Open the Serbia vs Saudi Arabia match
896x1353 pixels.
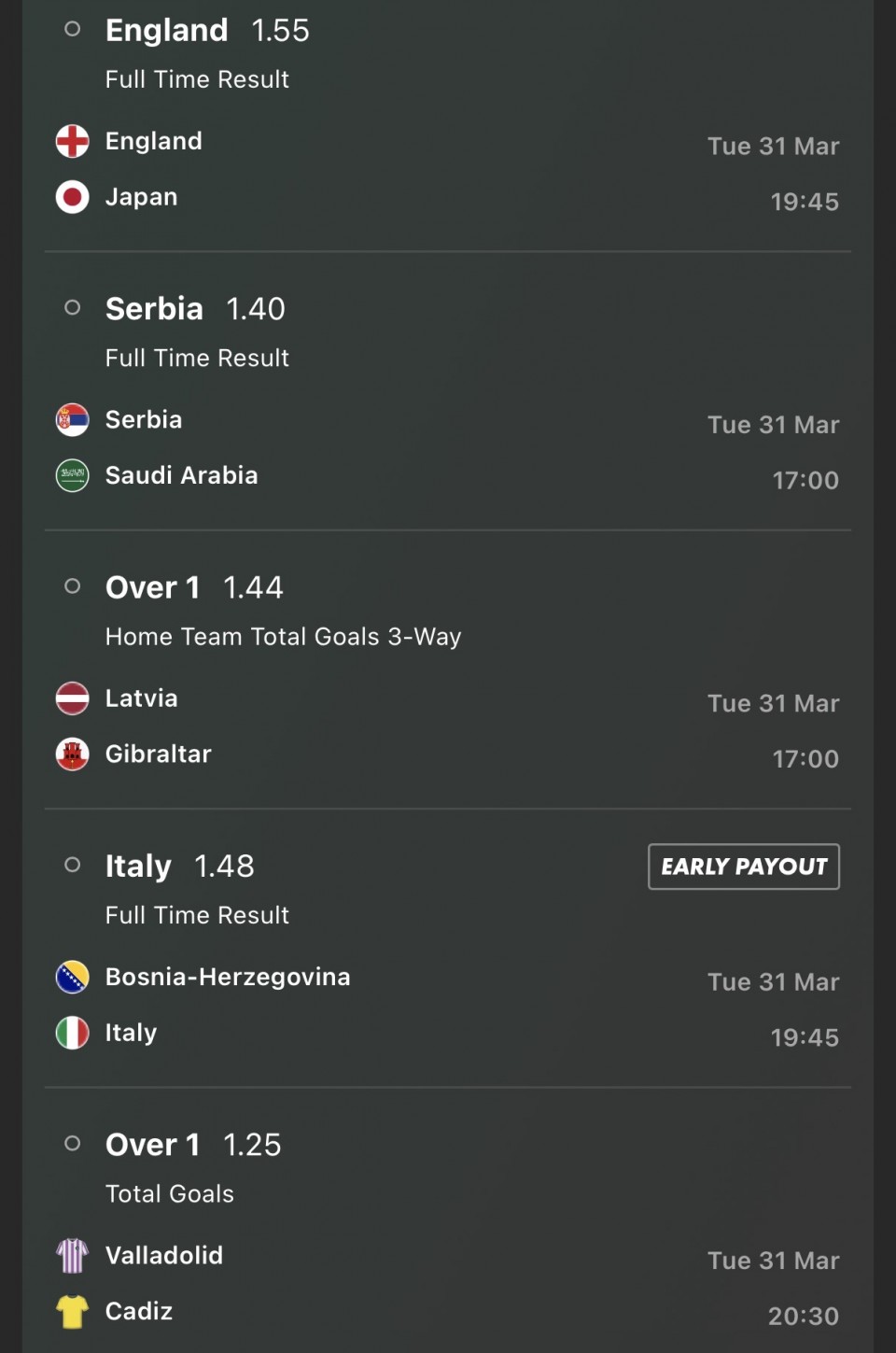tap(181, 447)
